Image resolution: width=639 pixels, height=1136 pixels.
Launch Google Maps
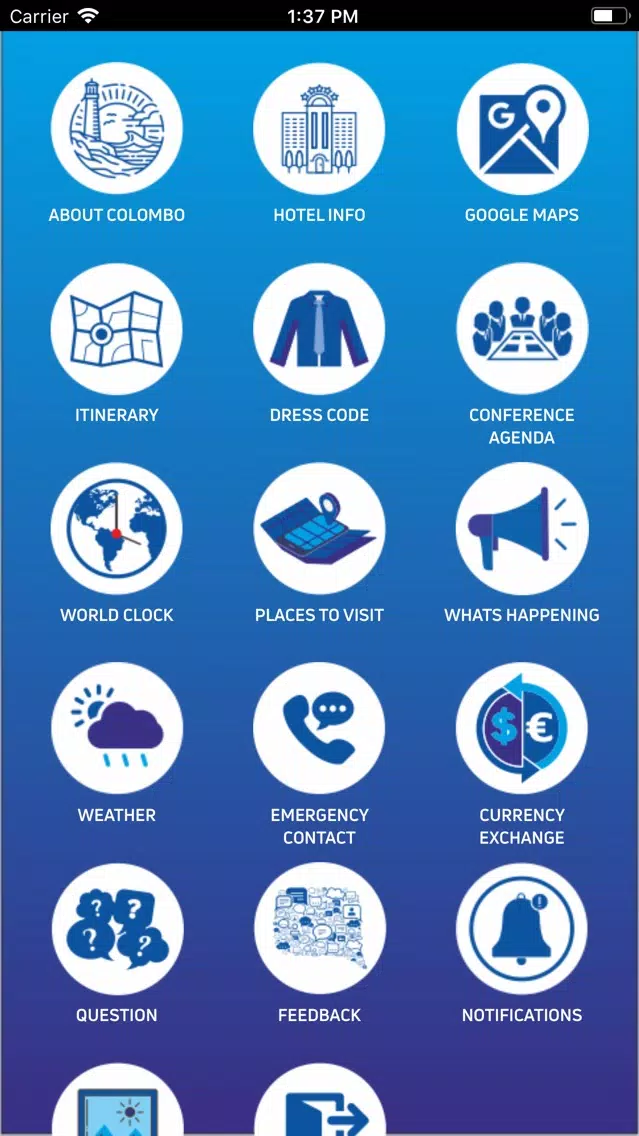522,128
